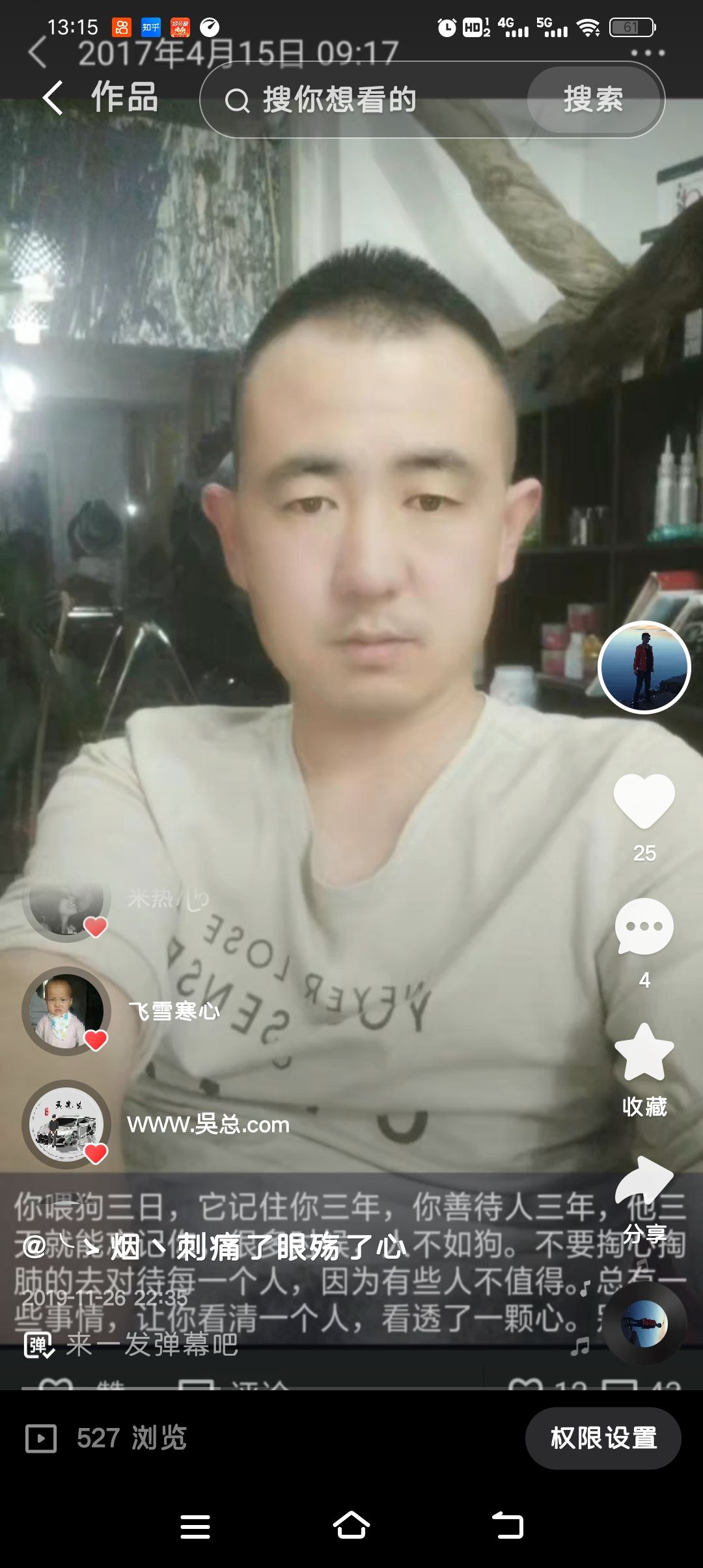The image size is (703, 1568).
Task: Open 权限设置 permission settings
Action: pyautogui.click(x=603, y=1438)
